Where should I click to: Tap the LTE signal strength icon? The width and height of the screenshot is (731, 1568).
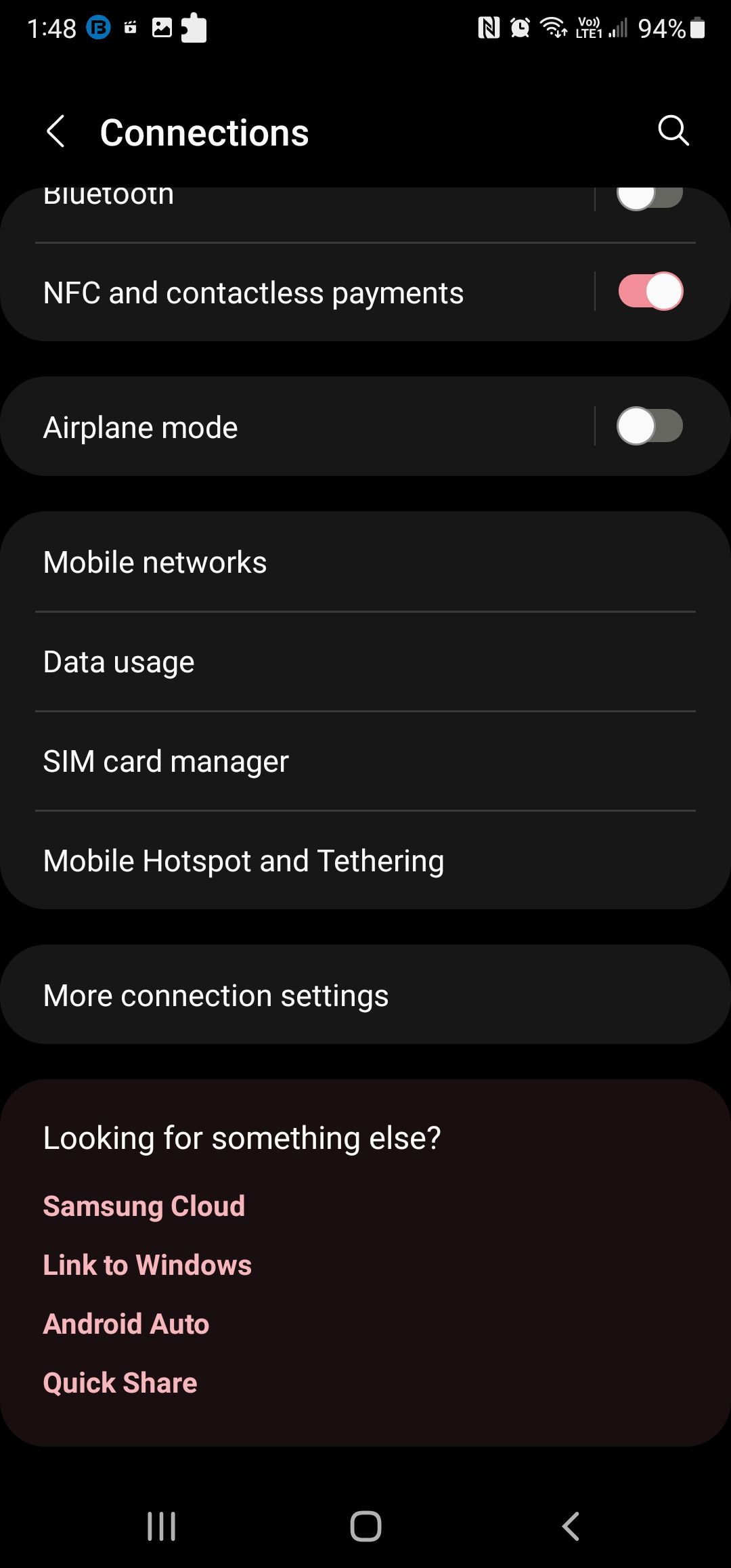point(617,27)
